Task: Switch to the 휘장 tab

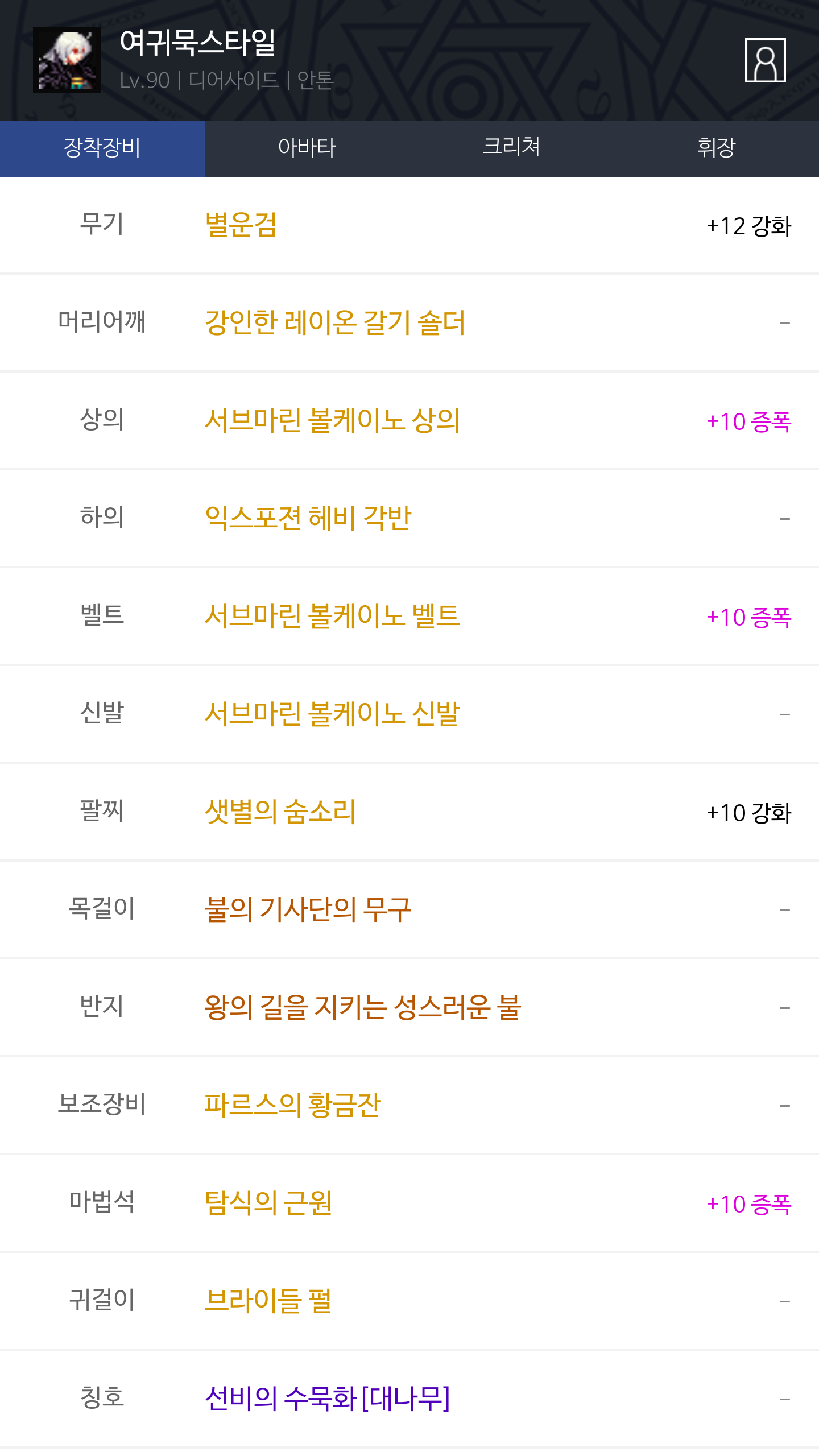Action: (x=717, y=148)
